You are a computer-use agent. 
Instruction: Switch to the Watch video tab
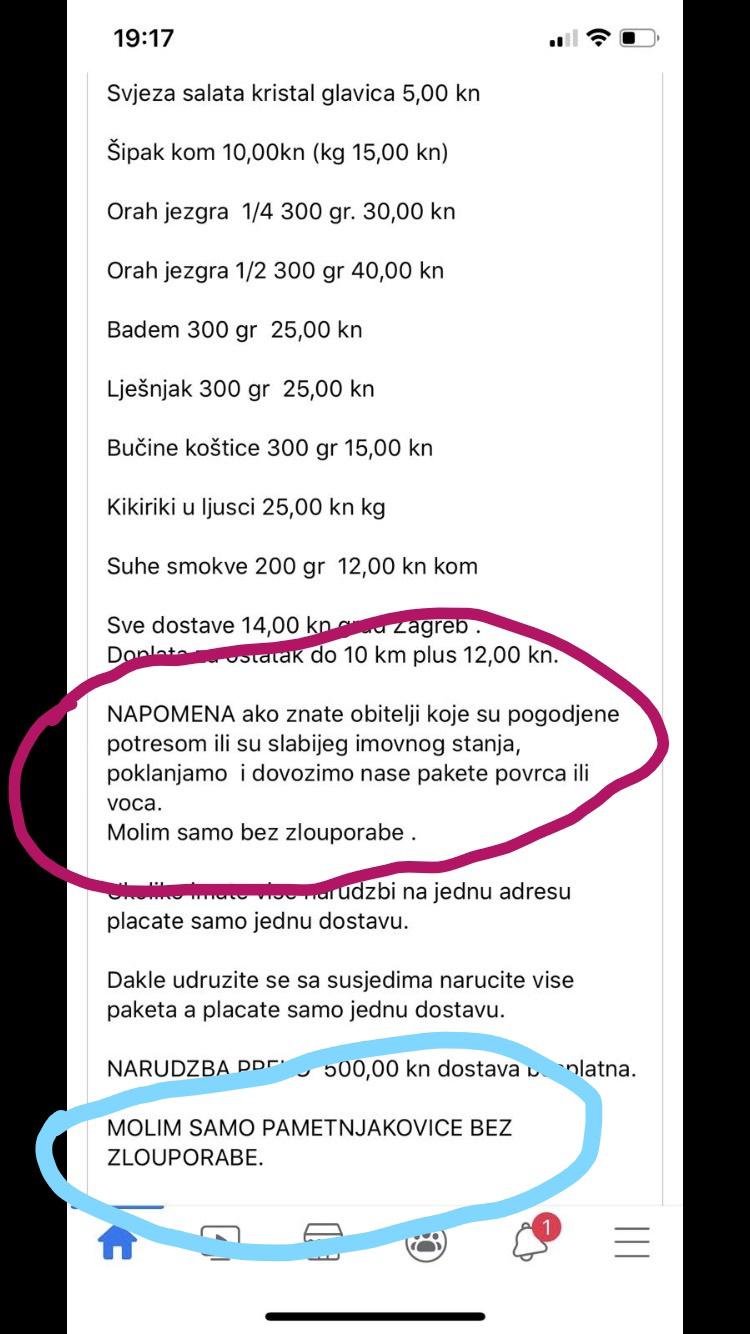[220, 1242]
